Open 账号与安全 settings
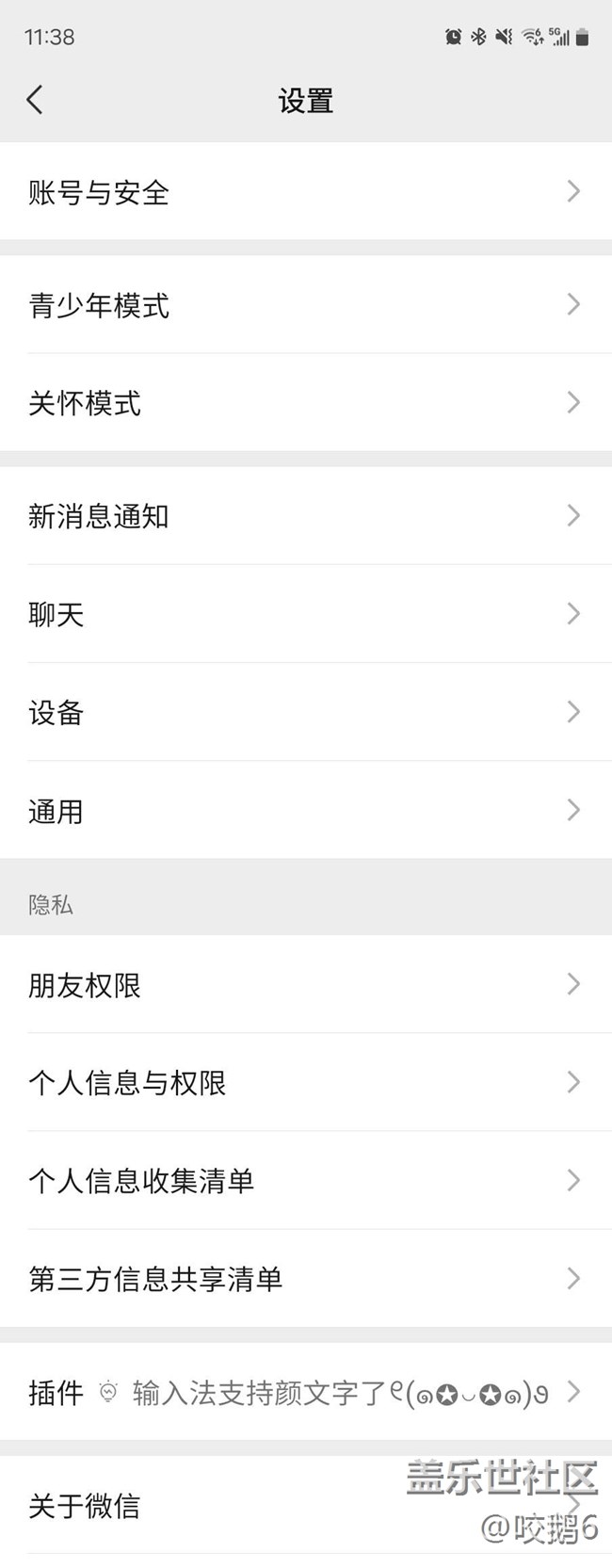The width and height of the screenshot is (612, 1568). coord(306,191)
